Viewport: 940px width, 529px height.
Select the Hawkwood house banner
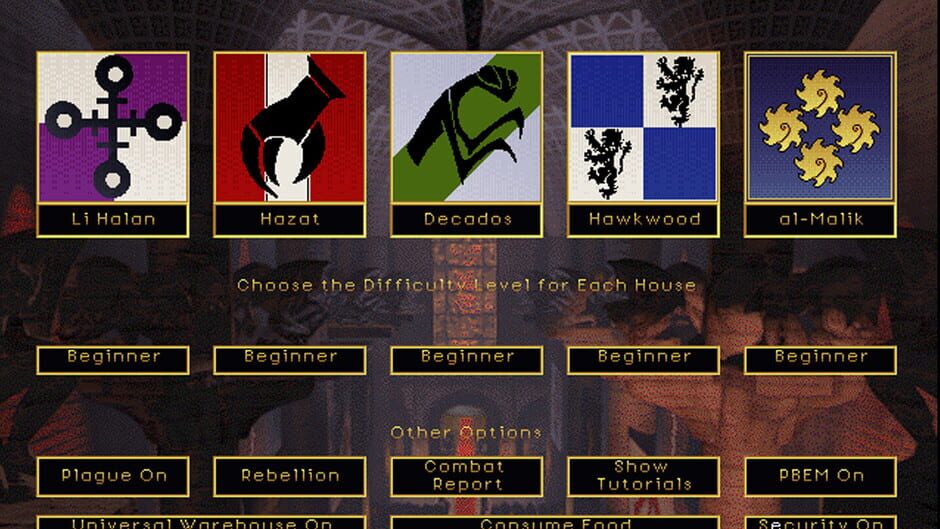pyautogui.click(x=644, y=126)
